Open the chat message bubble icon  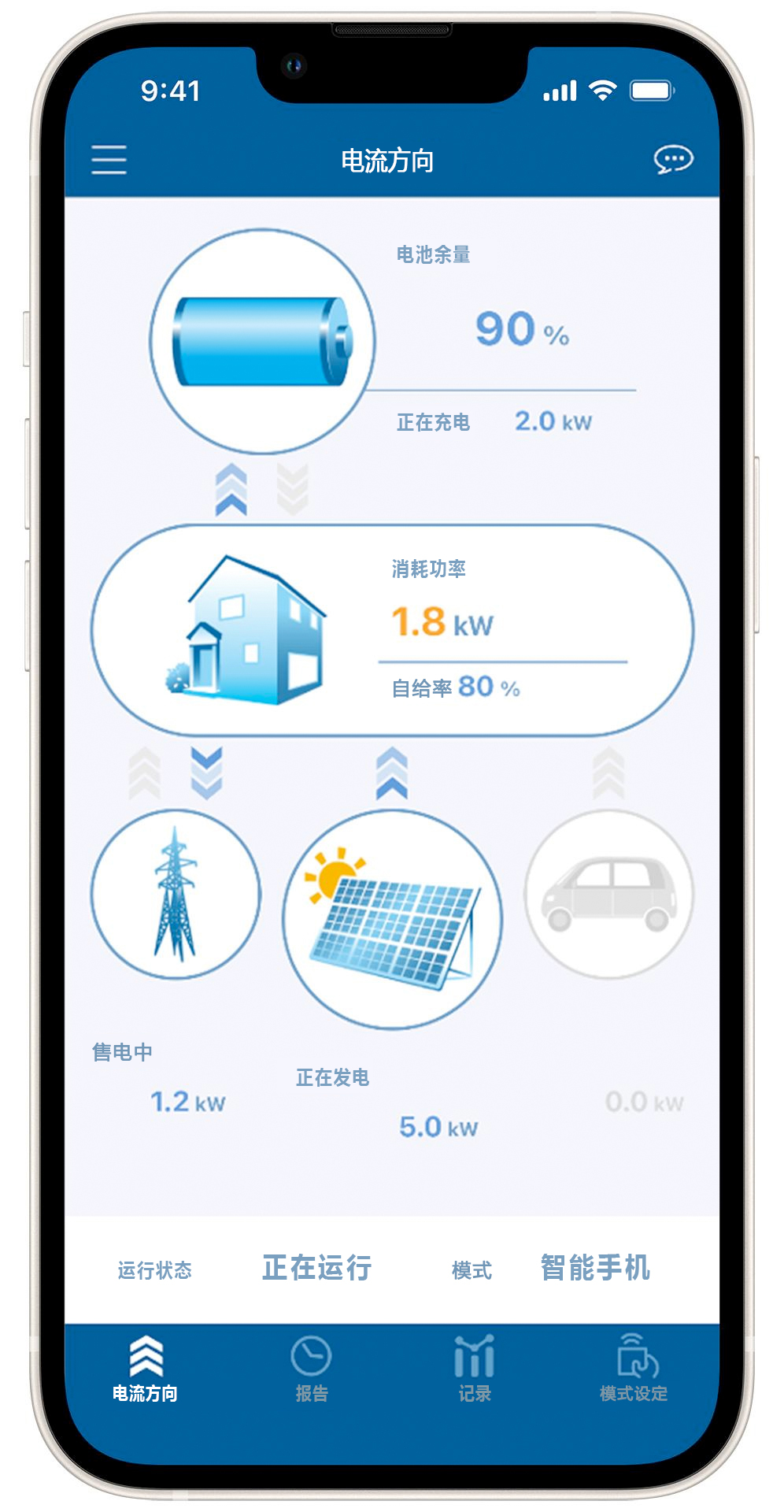[x=673, y=160]
